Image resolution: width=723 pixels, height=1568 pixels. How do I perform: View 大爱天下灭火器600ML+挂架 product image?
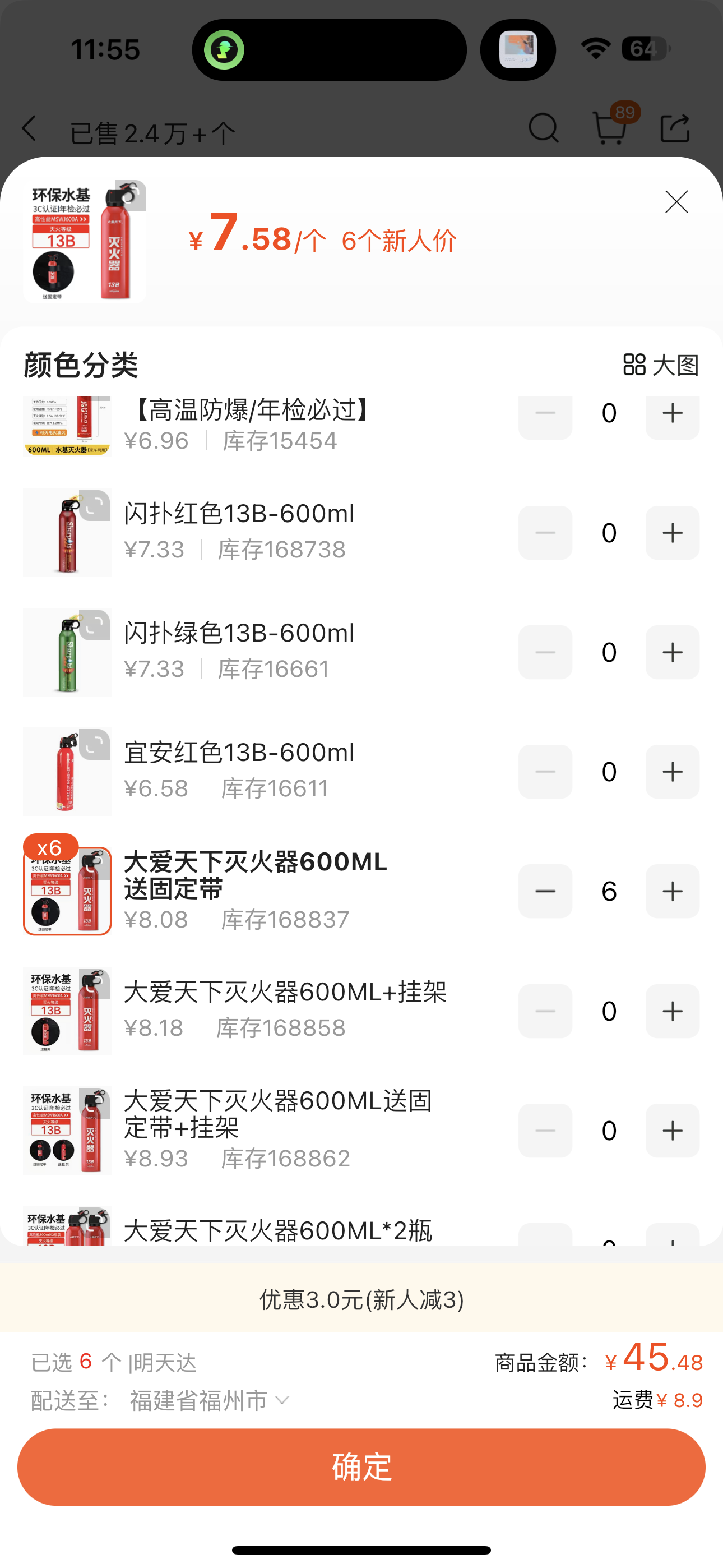(68, 1011)
